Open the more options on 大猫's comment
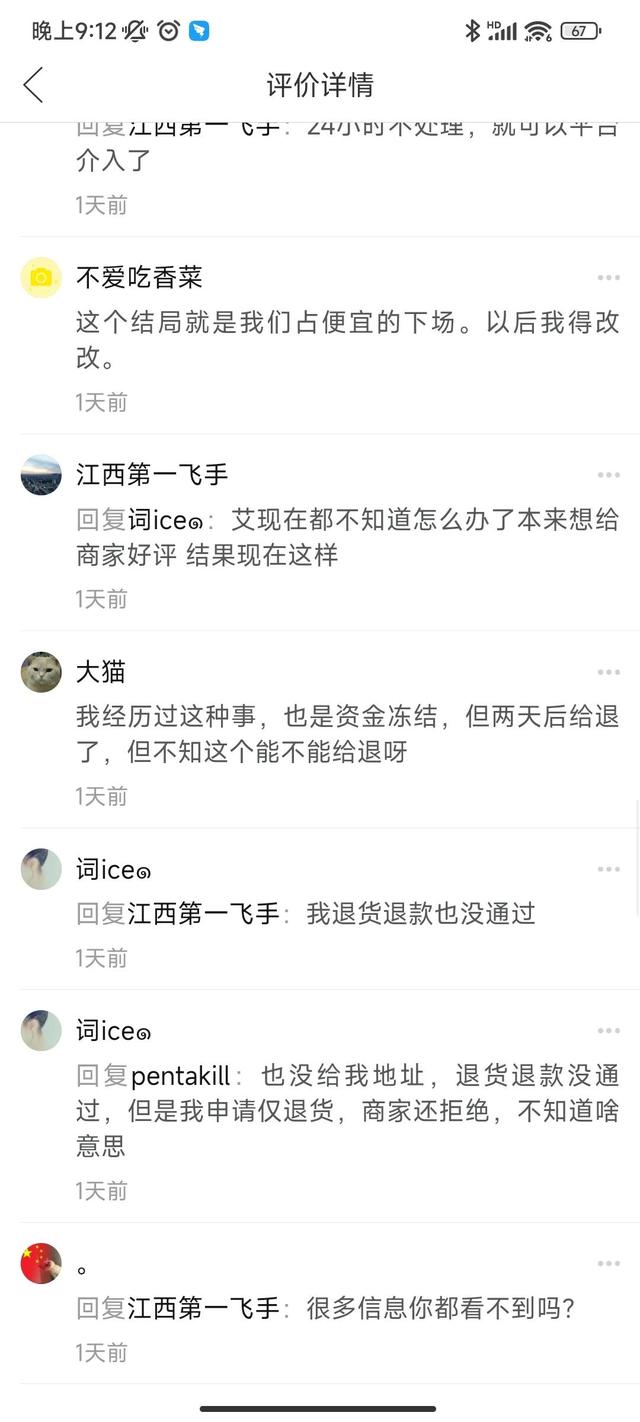Viewport: 640px width, 1422px height. coord(608,672)
